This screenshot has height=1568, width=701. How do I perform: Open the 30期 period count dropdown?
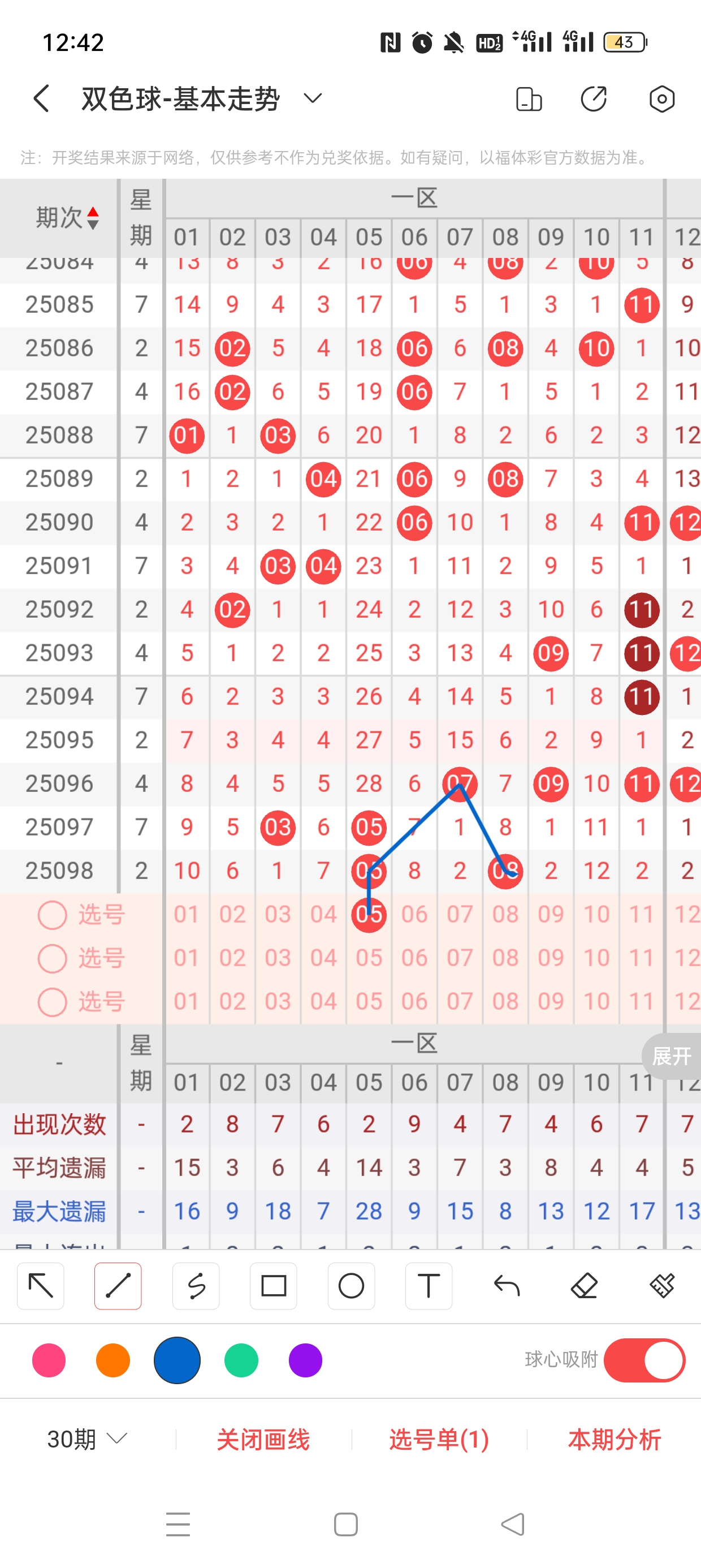87,1439
